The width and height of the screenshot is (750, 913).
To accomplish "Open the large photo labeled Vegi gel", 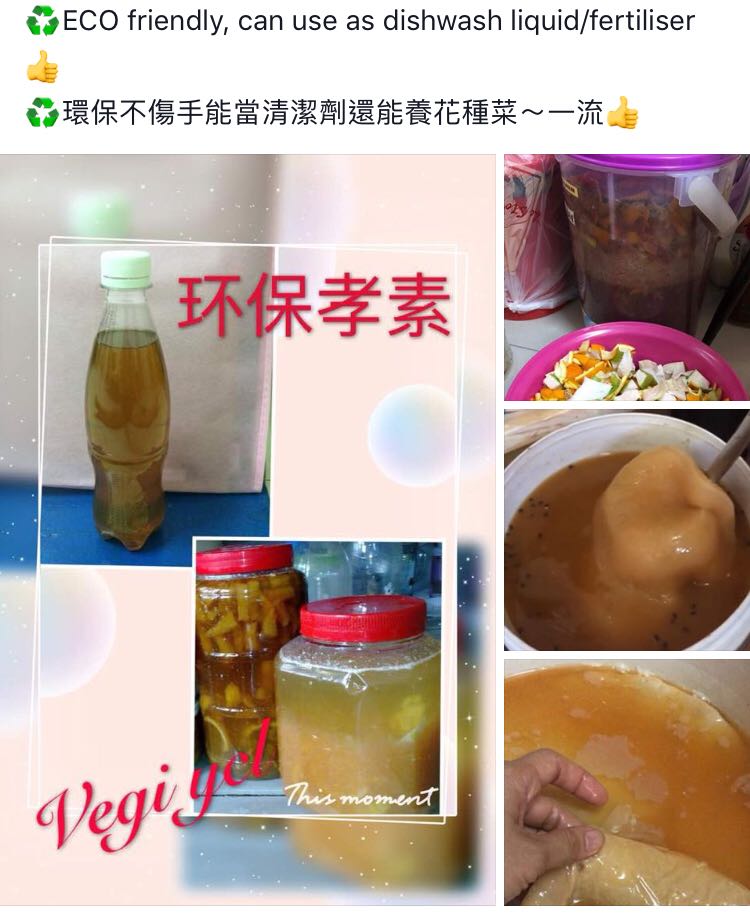I will click(248, 530).
